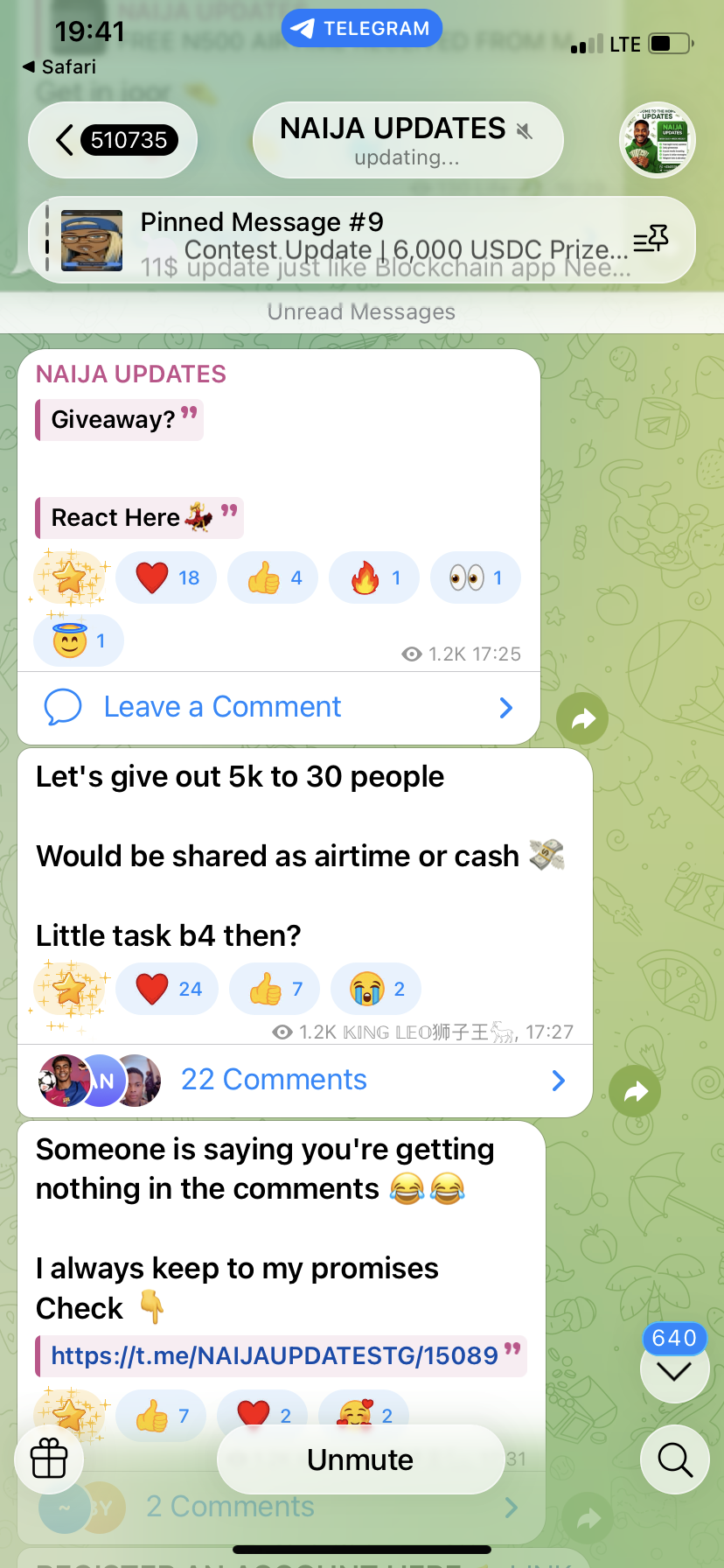This screenshot has width=724, height=1568.
Task: Tap the crying emoji reaction with 2
Action: tap(377, 989)
